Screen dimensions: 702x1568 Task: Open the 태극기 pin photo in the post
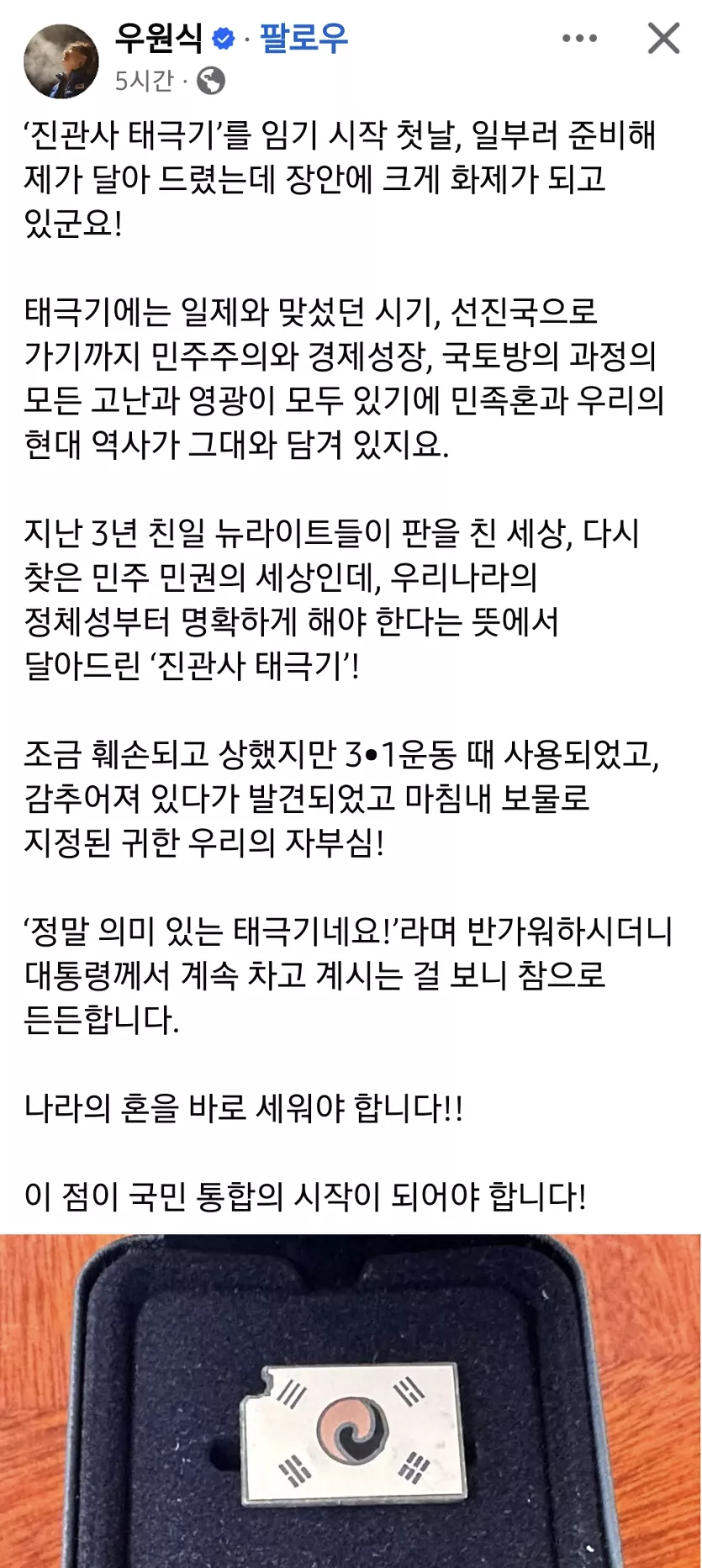point(351,1400)
